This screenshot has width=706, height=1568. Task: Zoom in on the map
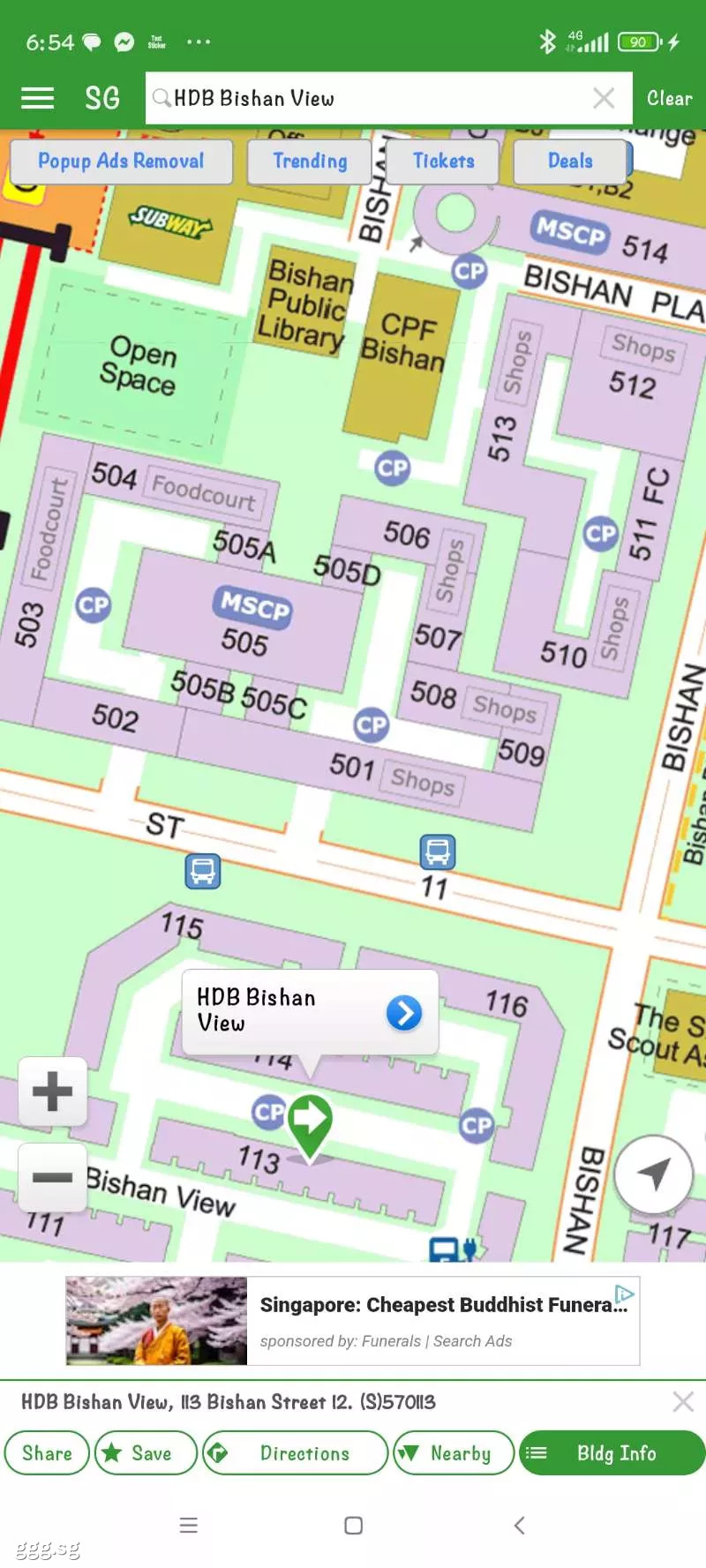(x=53, y=1092)
